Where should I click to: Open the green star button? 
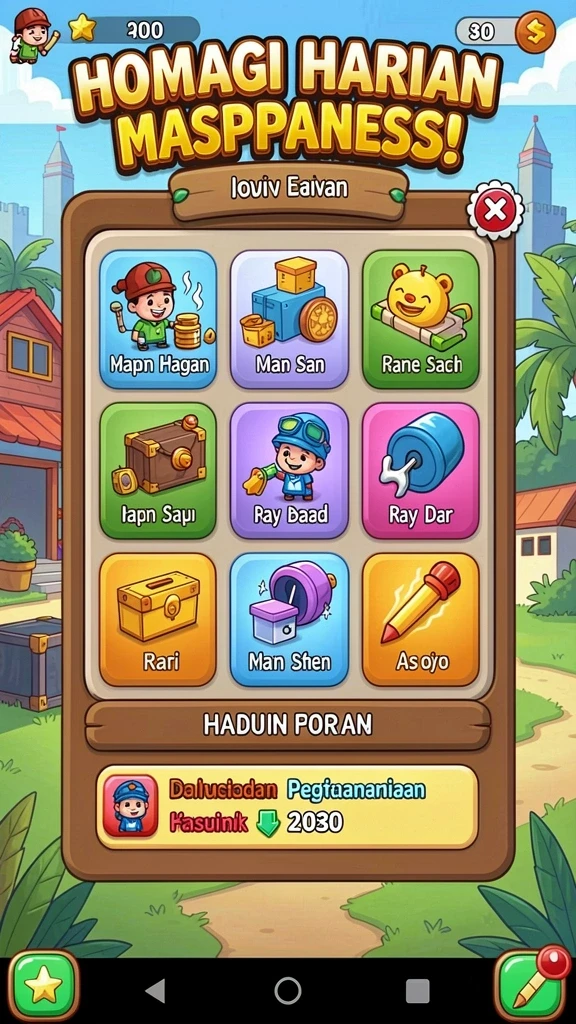click(x=43, y=986)
